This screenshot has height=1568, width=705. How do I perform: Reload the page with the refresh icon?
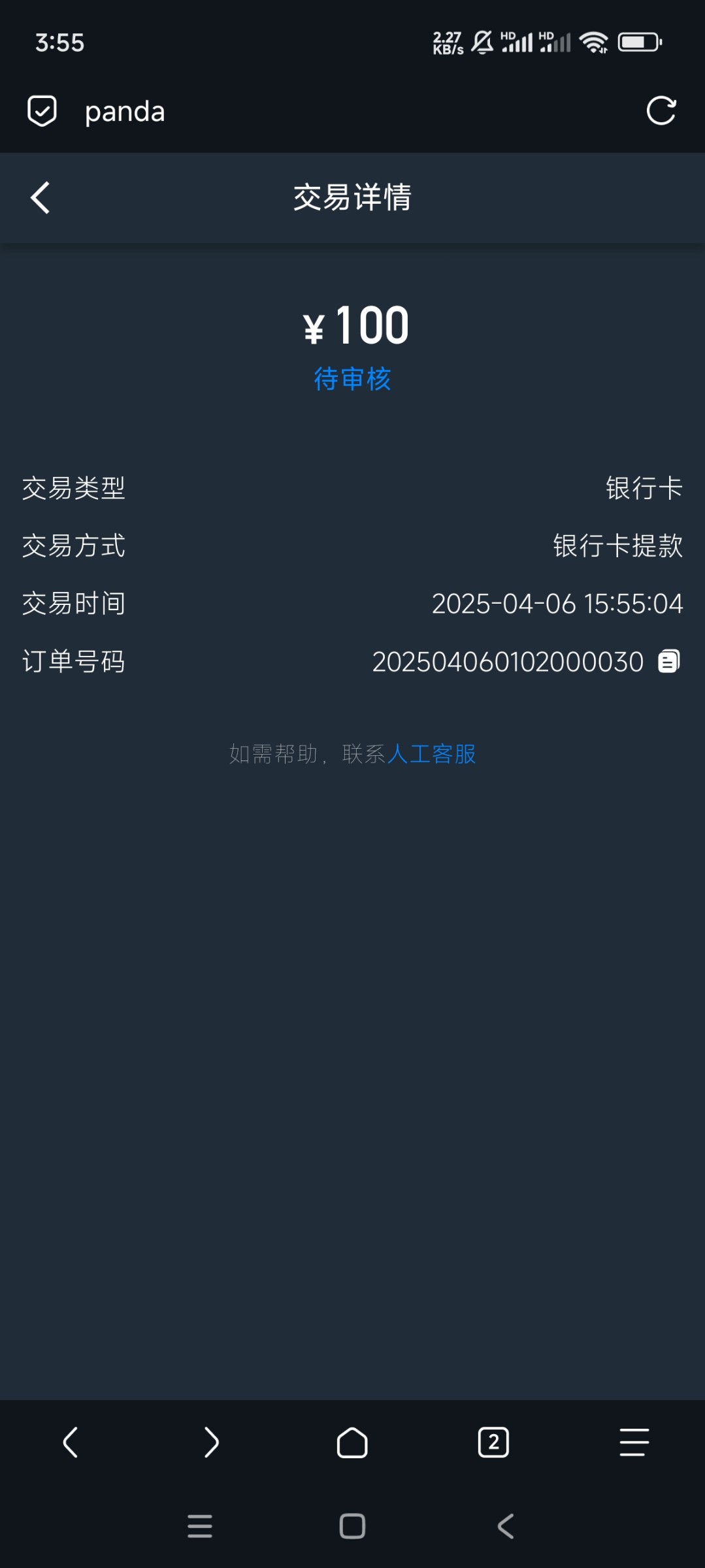point(661,110)
